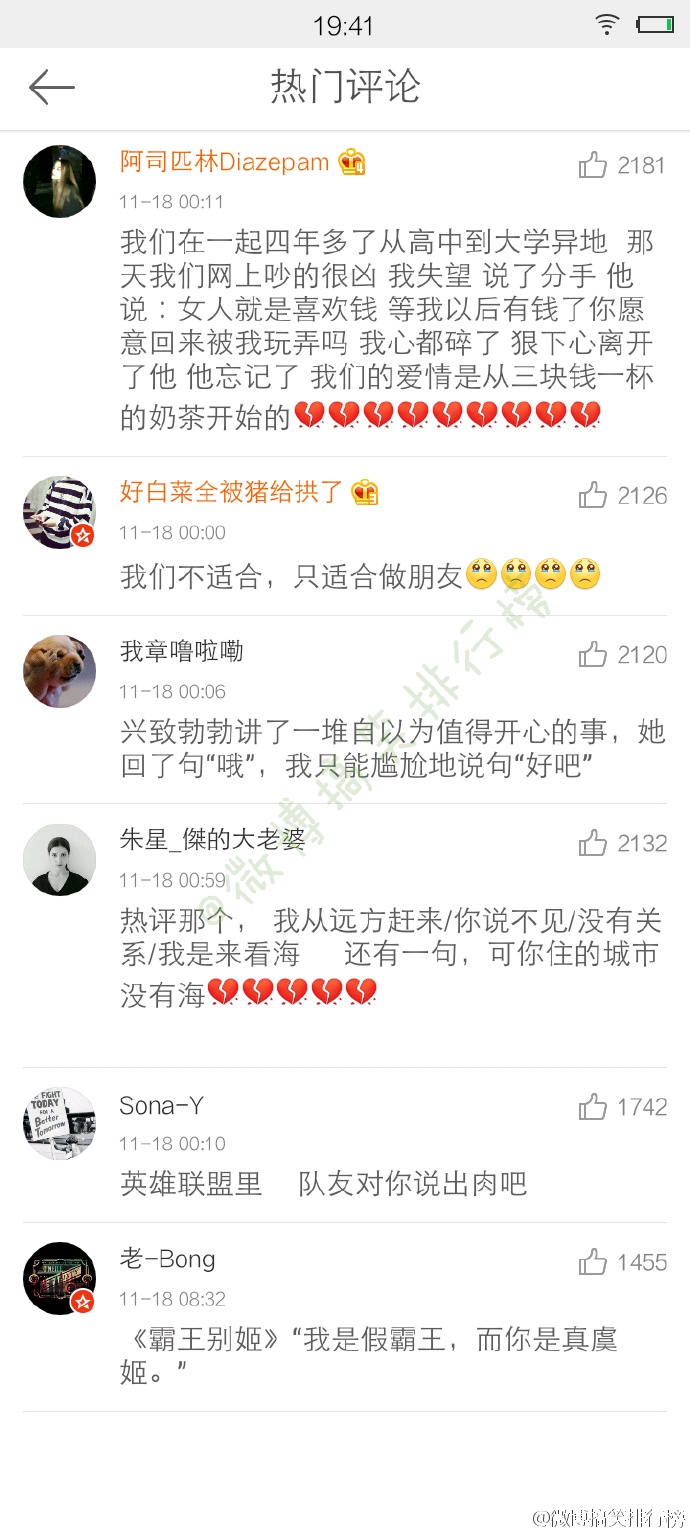Like the comment by 阿司匹林Diazepam
Screen dimensions: 690x1534
tap(593, 165)
